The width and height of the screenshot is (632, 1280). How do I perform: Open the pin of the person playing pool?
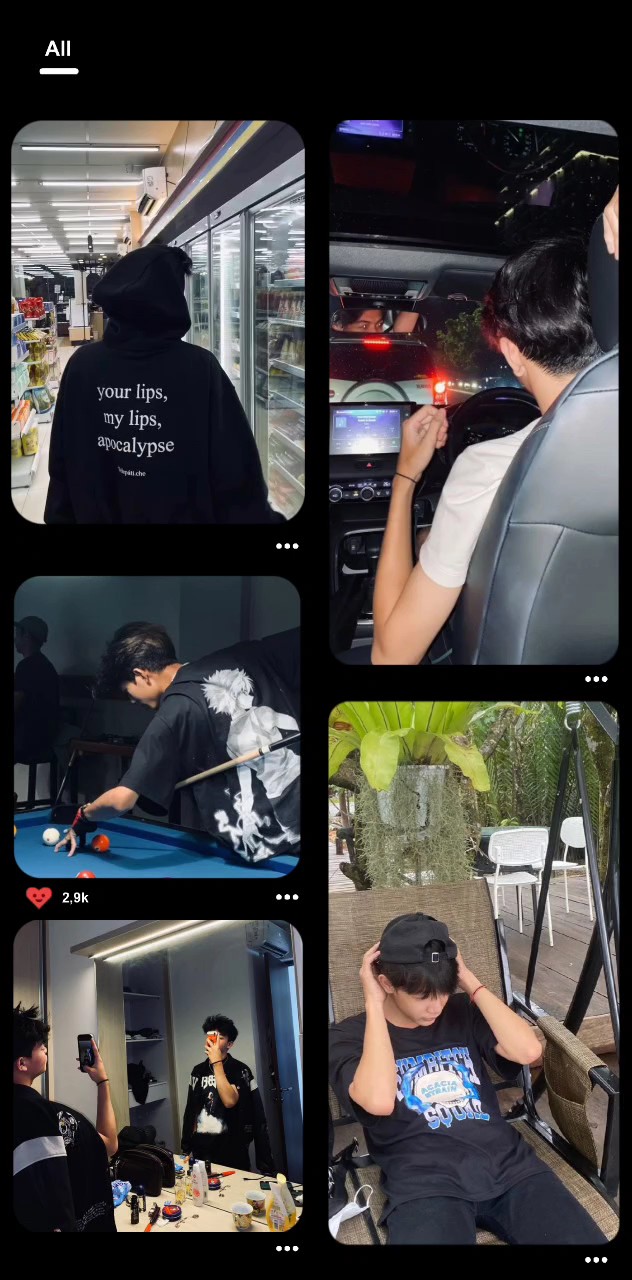pyautogui.click(x=157, y=727)
